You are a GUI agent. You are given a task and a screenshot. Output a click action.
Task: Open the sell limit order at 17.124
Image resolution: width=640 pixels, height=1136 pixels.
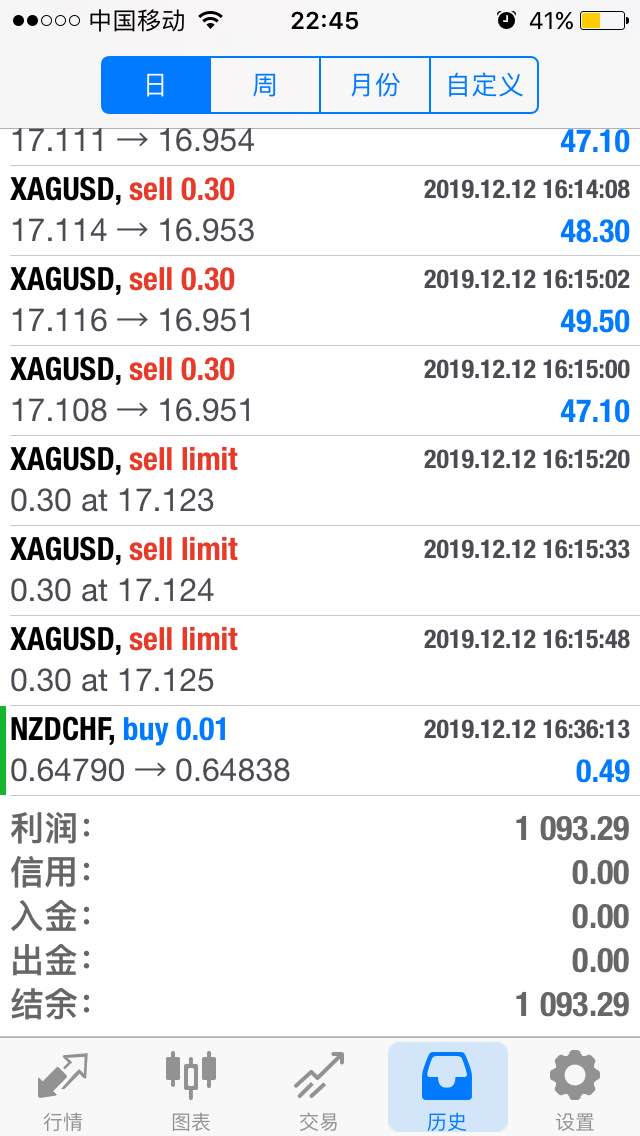click(x=320, y=570)
